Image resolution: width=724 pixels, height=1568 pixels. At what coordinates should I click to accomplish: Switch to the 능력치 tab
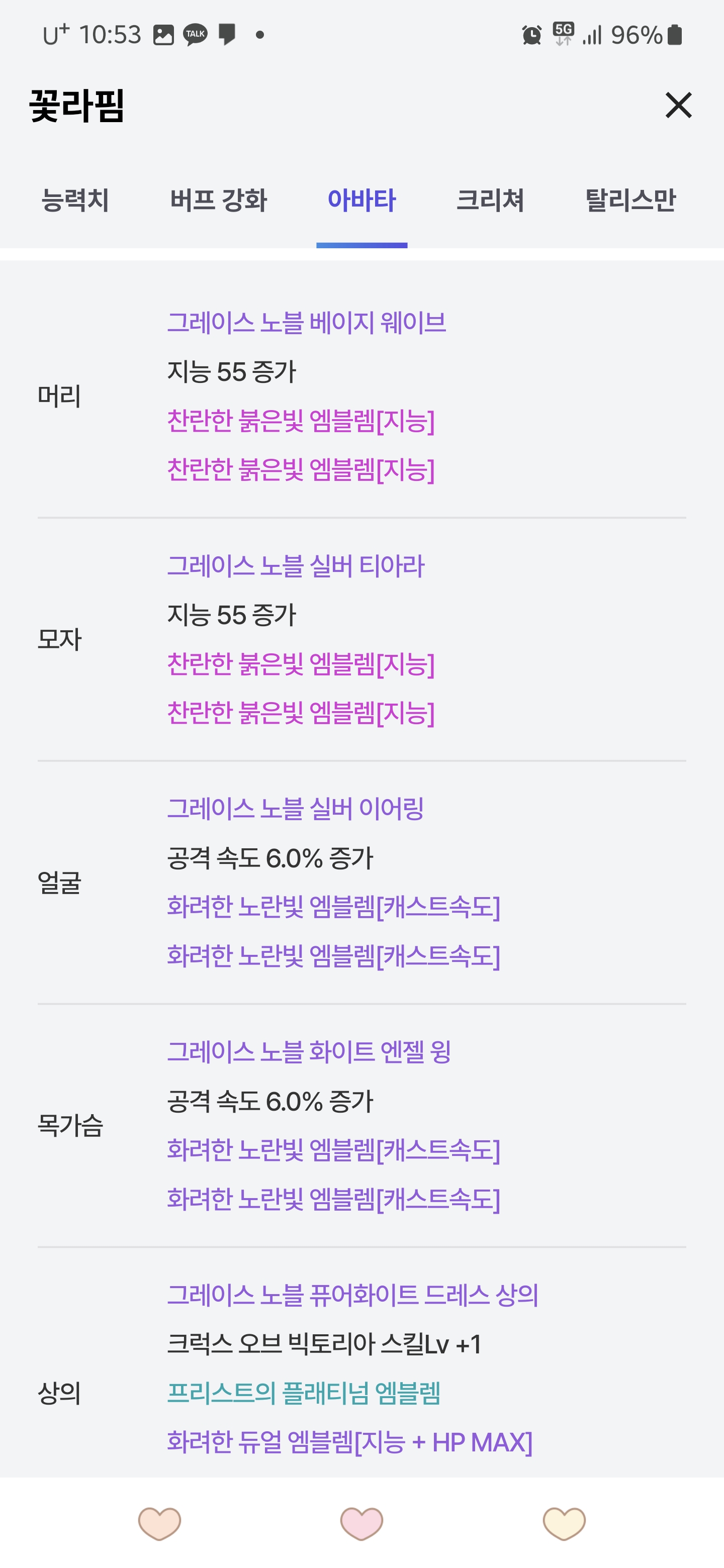click(x=75, y=200)
